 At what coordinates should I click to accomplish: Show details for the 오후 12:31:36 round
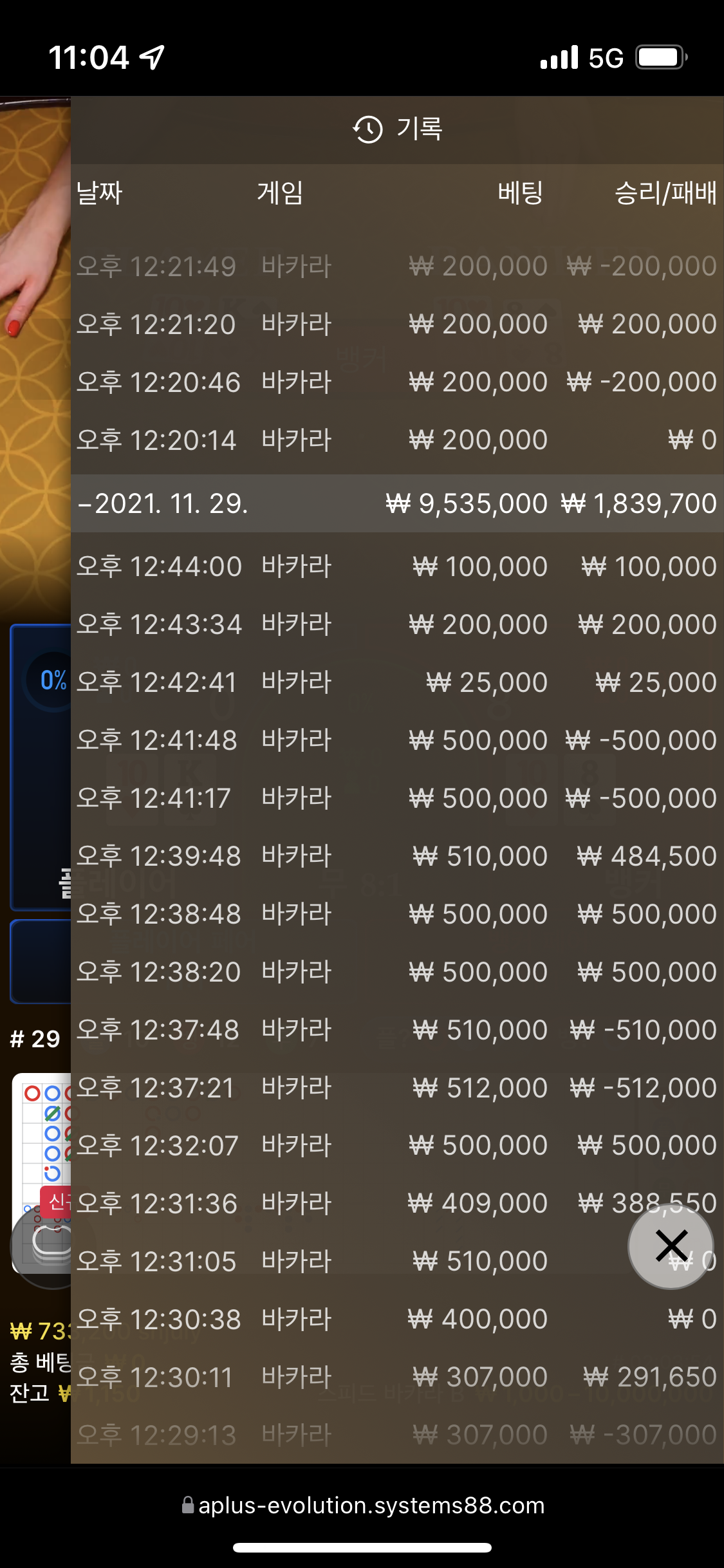point(397,1204)
